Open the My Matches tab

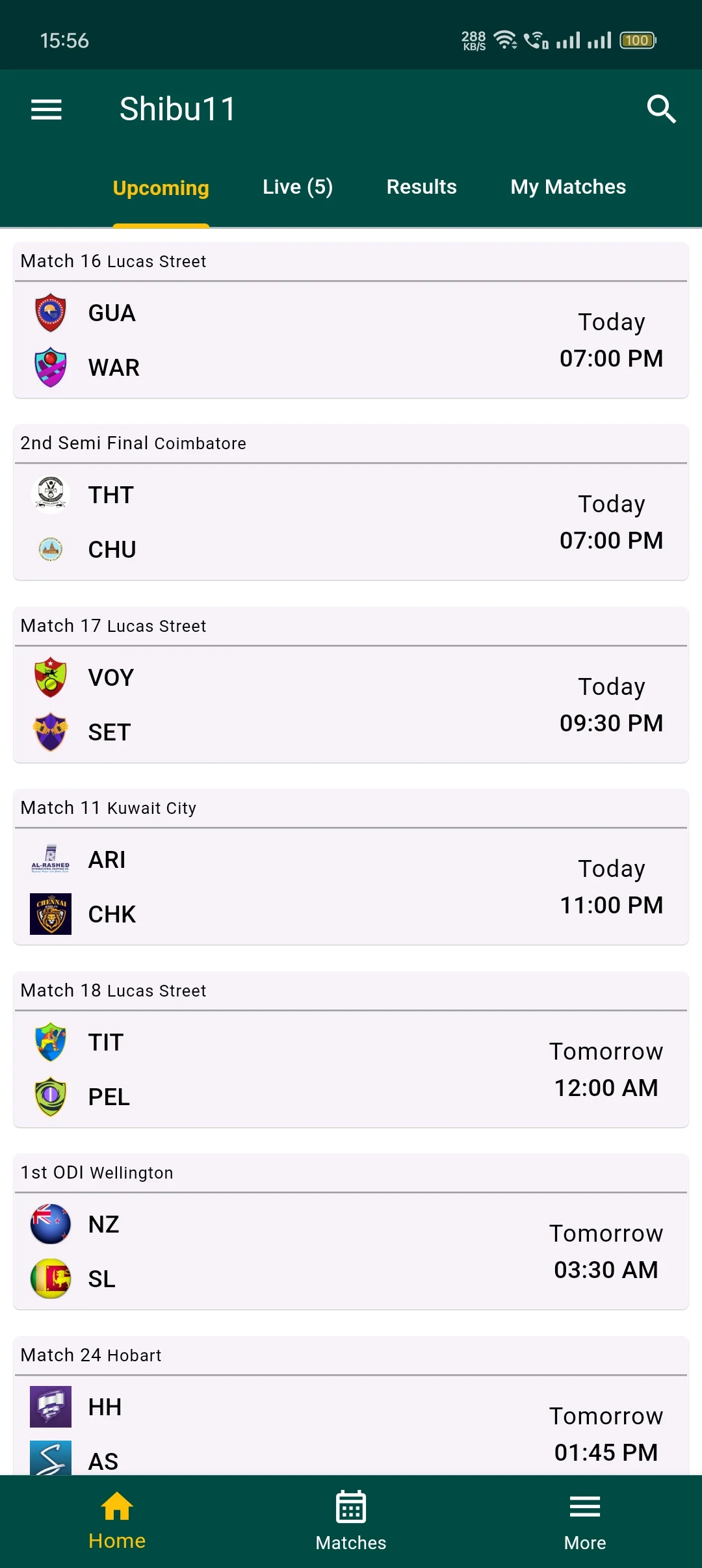568,187
